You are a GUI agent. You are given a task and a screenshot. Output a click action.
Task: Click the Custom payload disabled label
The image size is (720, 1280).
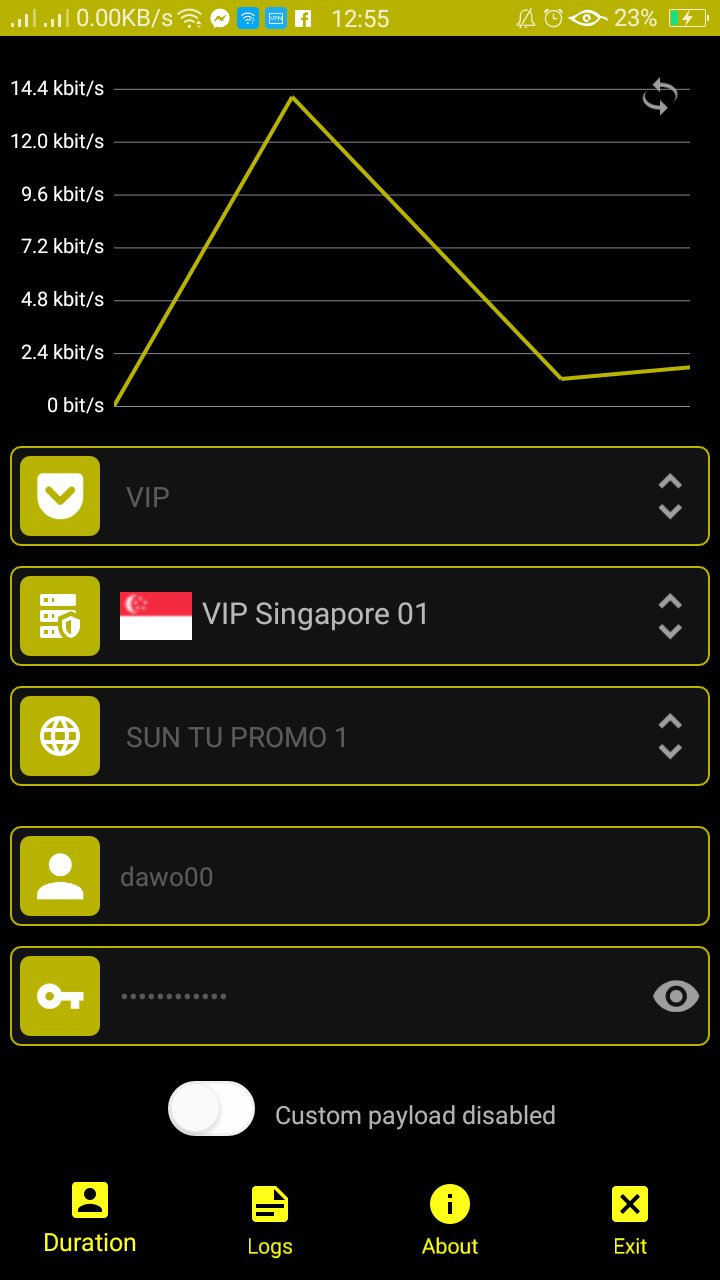tap(416, 1115)
